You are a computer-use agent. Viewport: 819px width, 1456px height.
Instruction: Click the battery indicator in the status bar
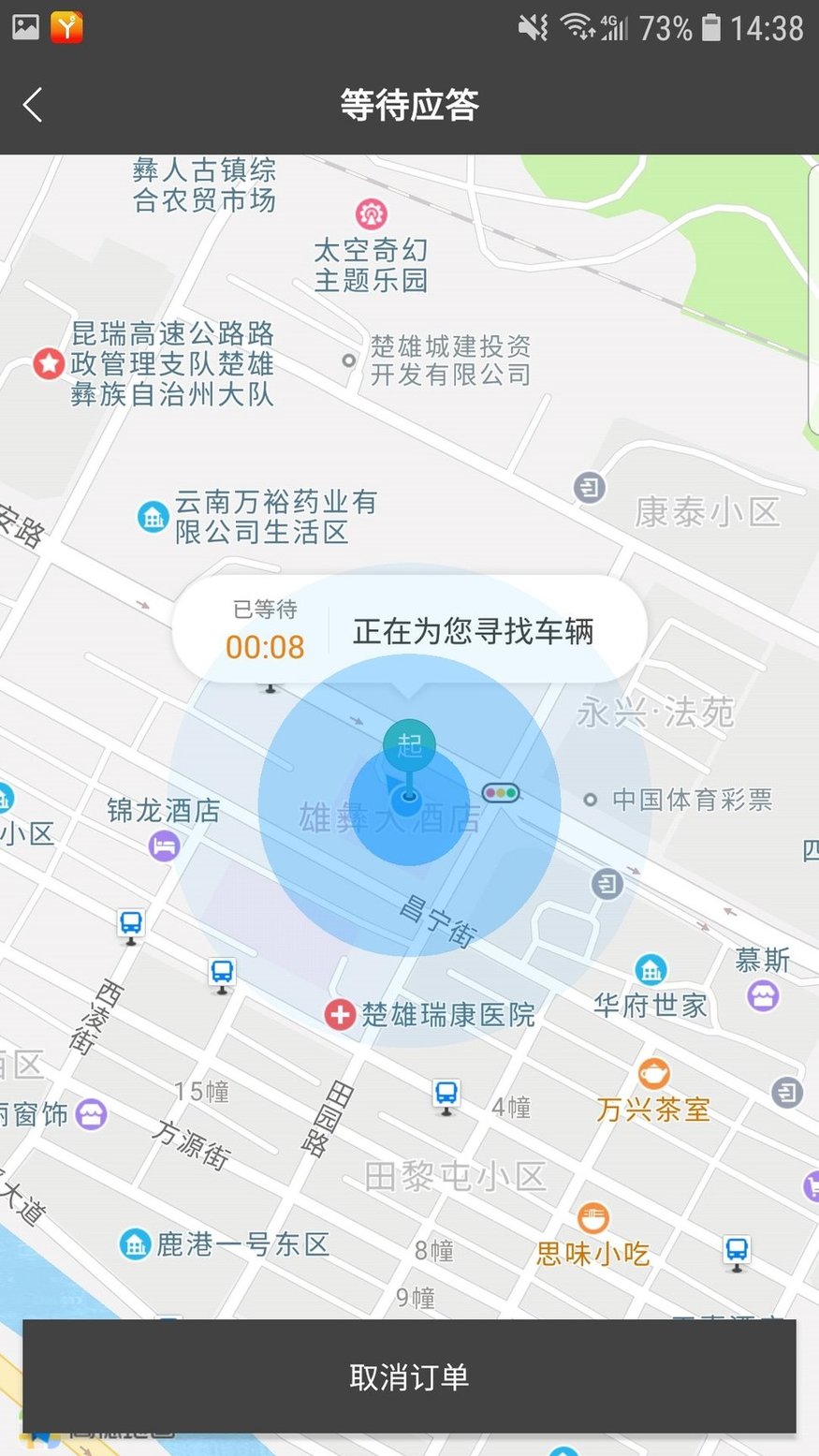point(713,29)
